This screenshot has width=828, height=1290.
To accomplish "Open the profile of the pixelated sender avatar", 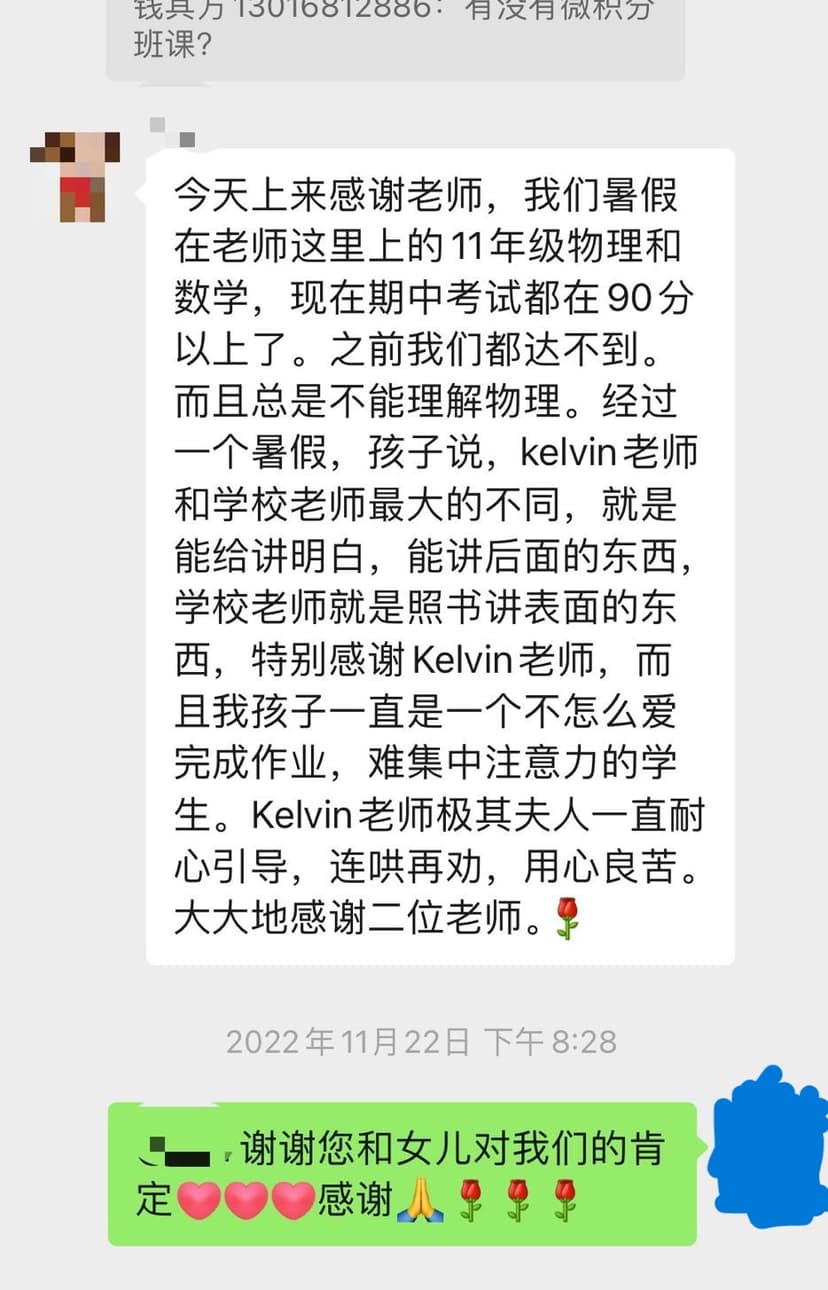I will click(x=75, y=176).
